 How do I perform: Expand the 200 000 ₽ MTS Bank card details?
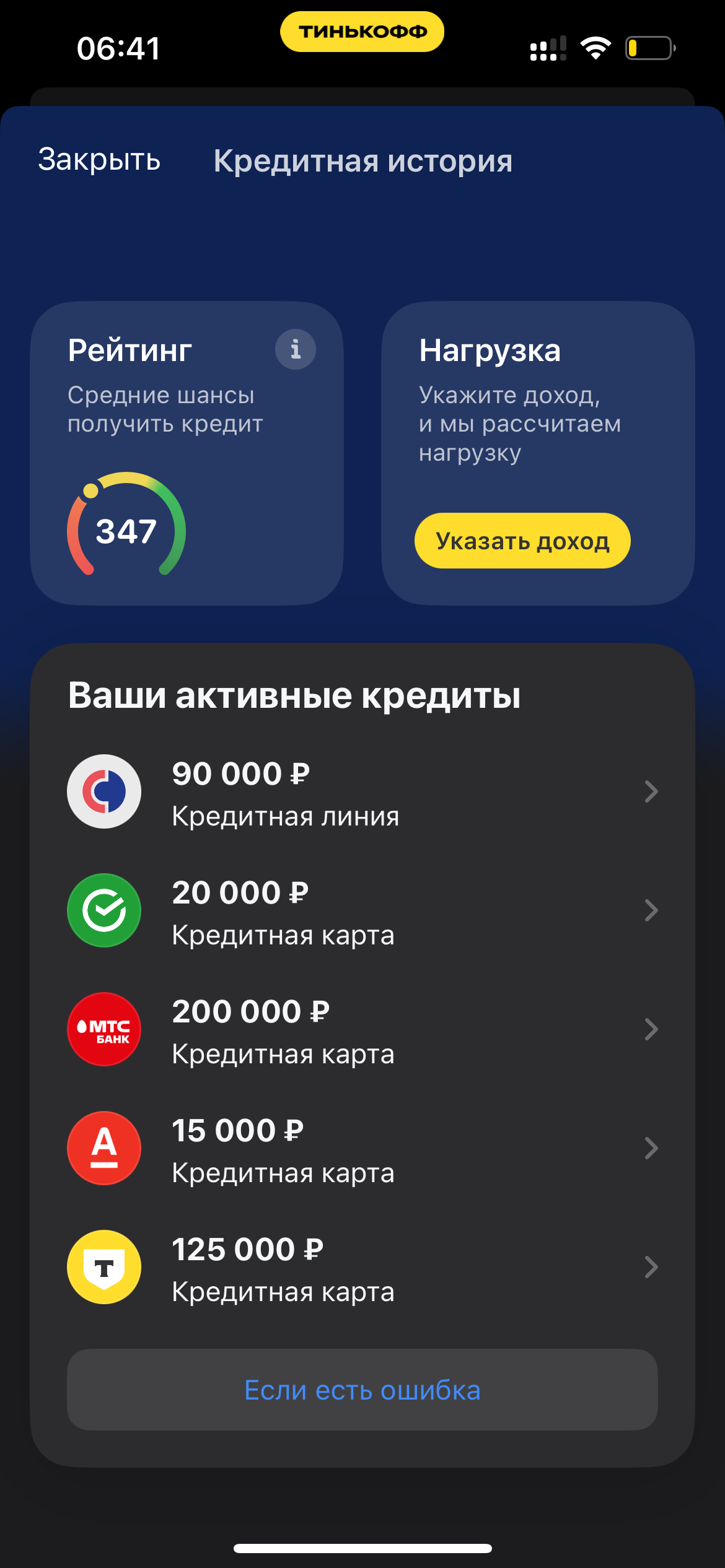tap(650, 1029)
